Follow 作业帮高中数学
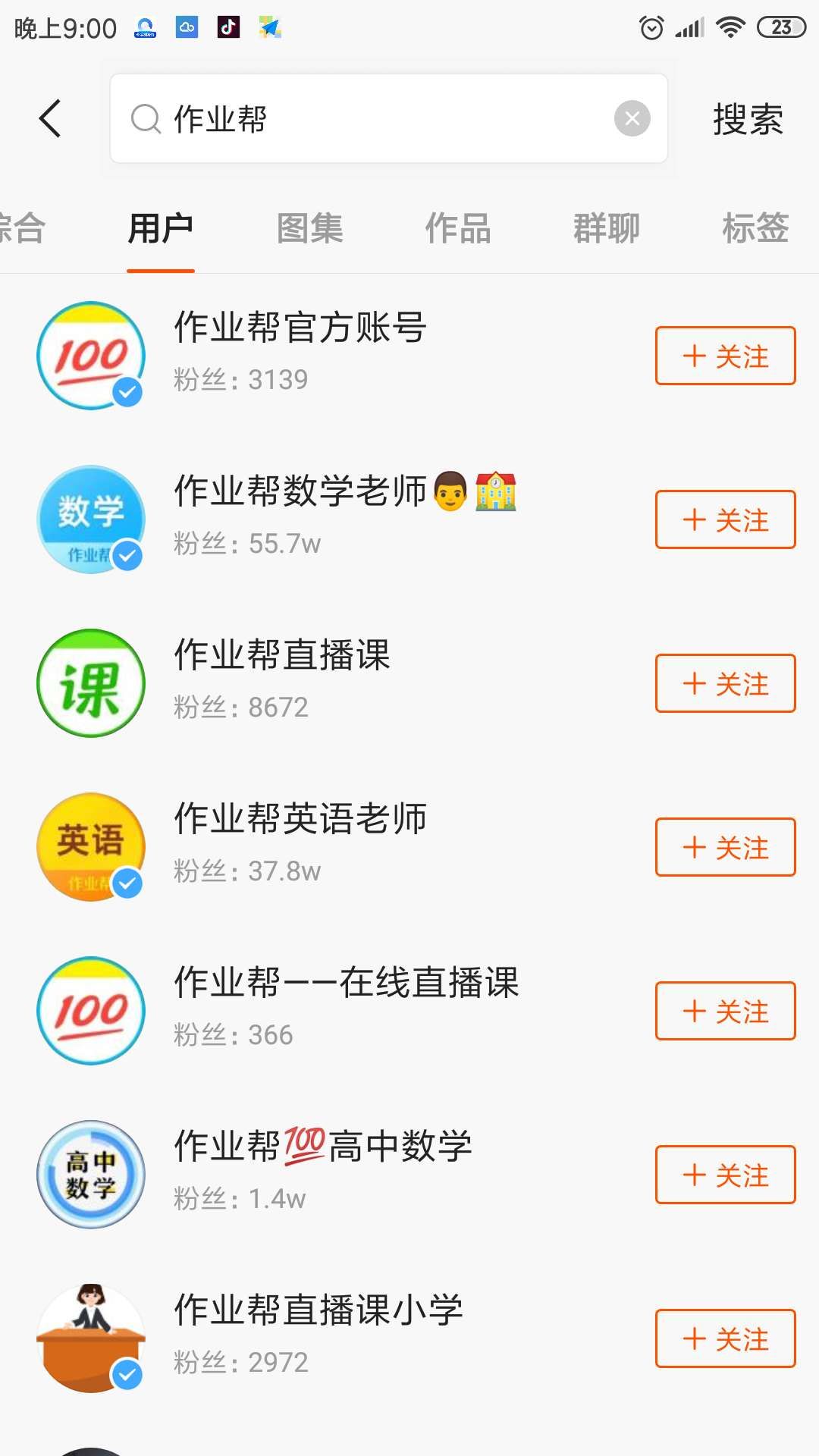 [x=725, y=1175]
